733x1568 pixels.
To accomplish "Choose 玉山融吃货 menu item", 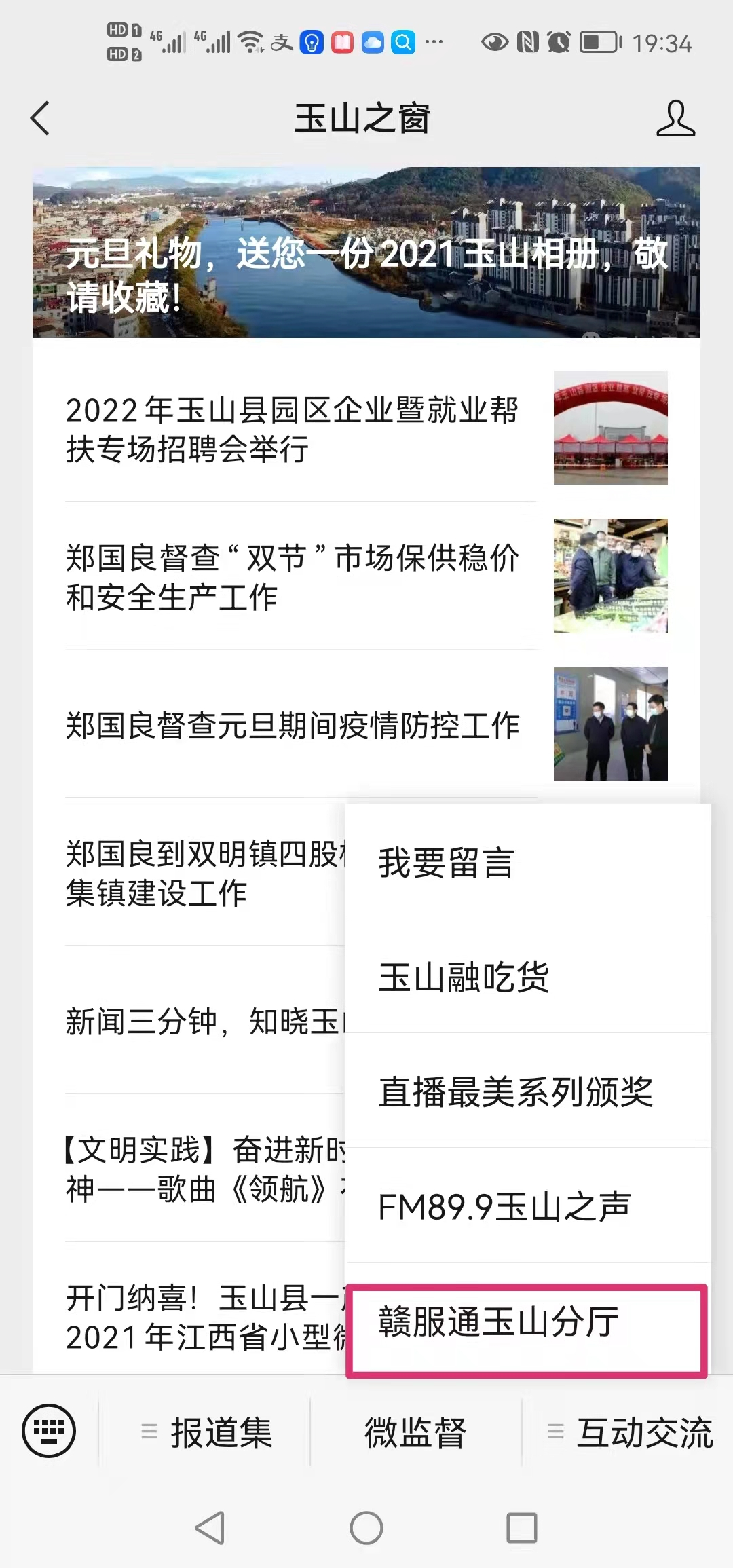I will [x=527, y=977].
